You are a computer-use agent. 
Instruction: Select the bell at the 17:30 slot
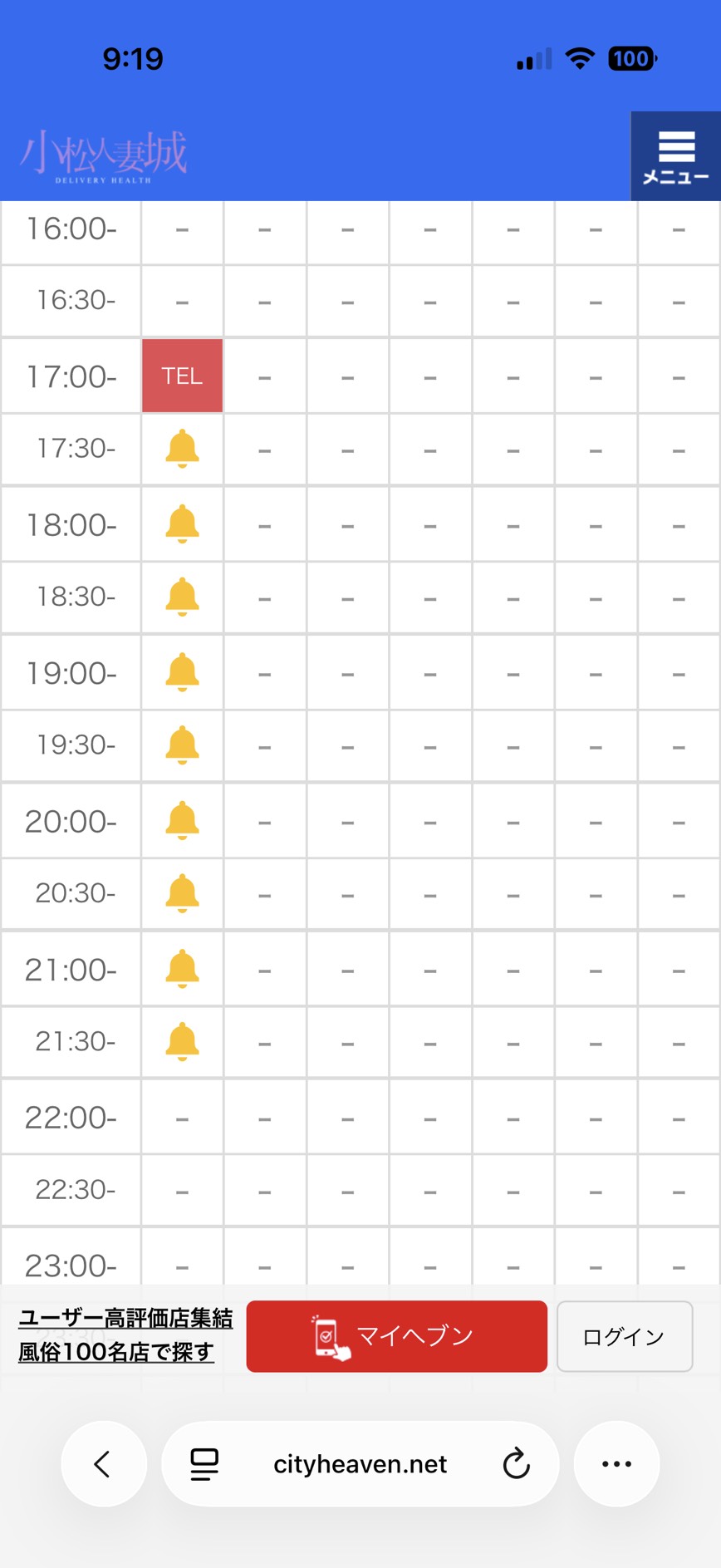[x=182, y=449]
